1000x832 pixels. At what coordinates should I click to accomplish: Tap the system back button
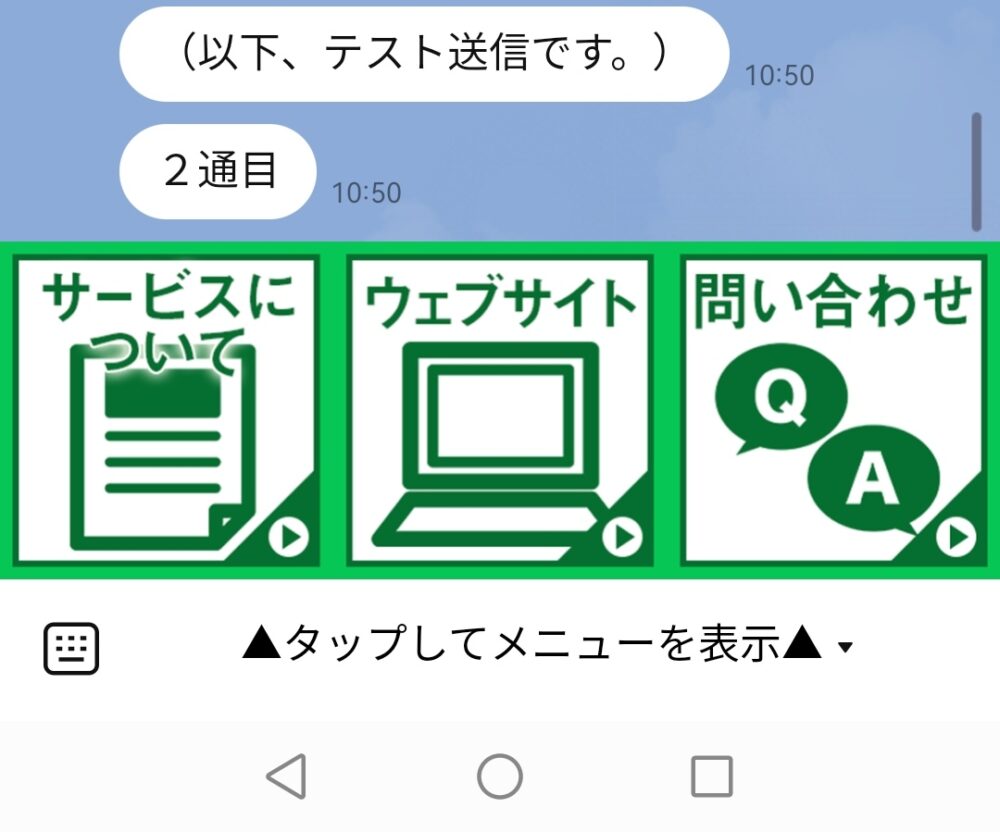pyautogui.click(x=287, y=776)
